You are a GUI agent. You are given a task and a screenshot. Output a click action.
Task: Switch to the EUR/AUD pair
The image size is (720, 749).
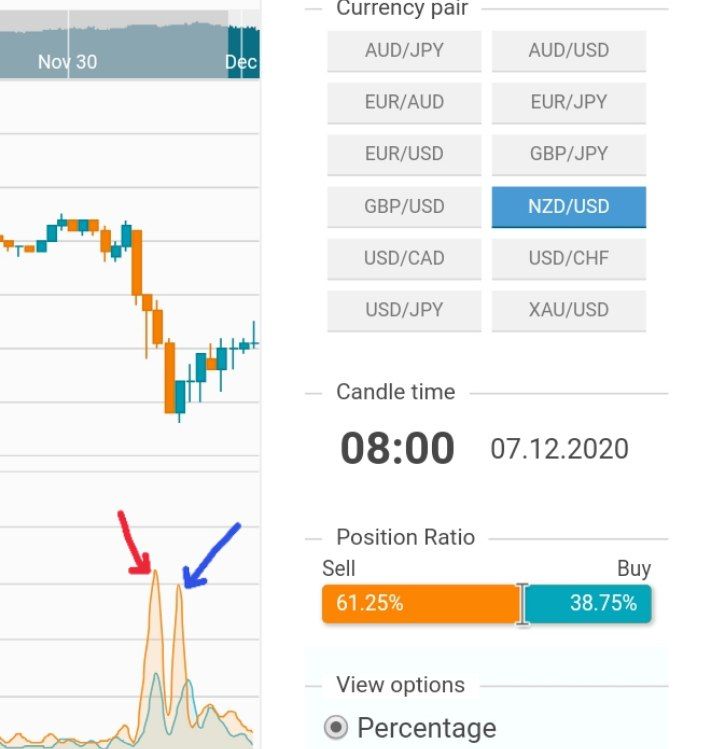click(404, 102)
